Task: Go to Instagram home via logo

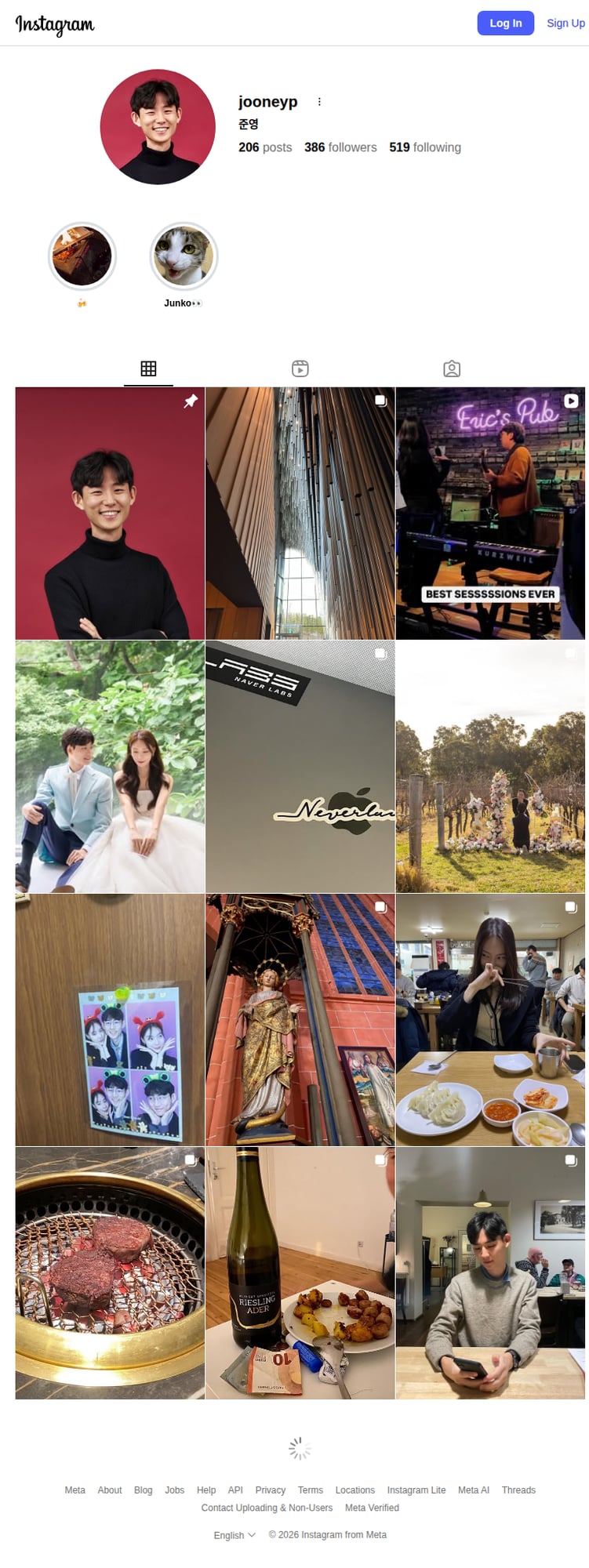Action: [55, 24]
